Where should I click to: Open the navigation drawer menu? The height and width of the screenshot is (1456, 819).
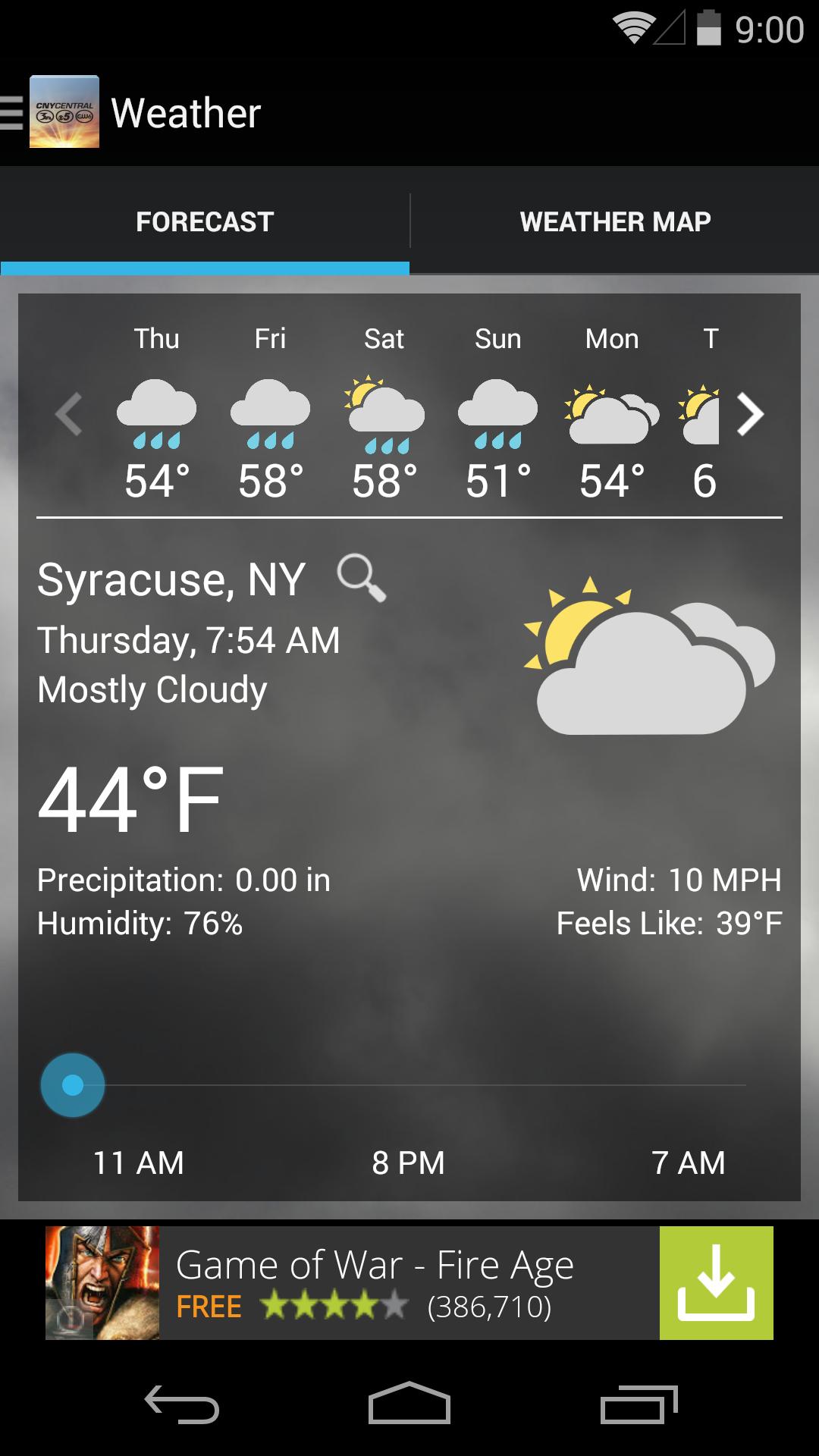point(14,113)
